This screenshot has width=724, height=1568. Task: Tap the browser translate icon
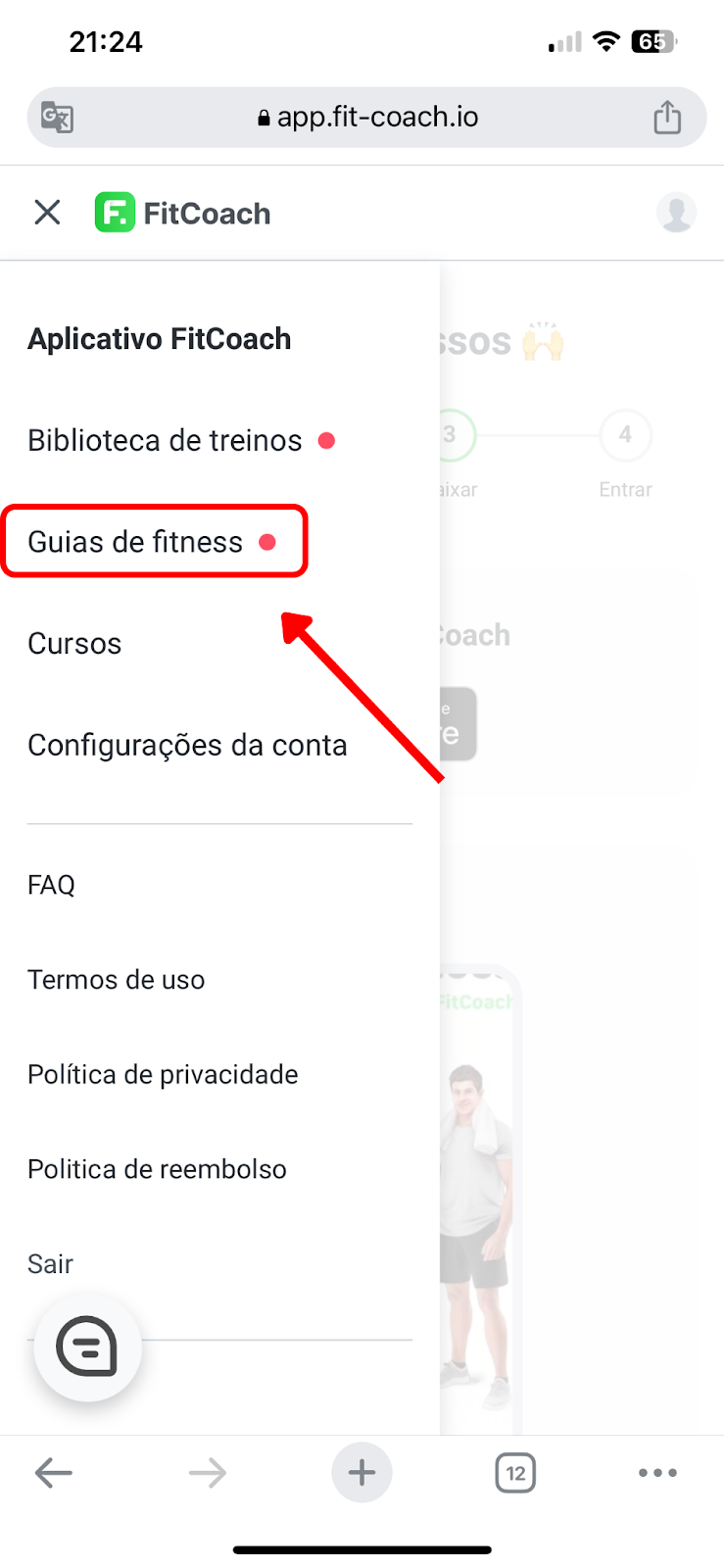click(57, 118)
